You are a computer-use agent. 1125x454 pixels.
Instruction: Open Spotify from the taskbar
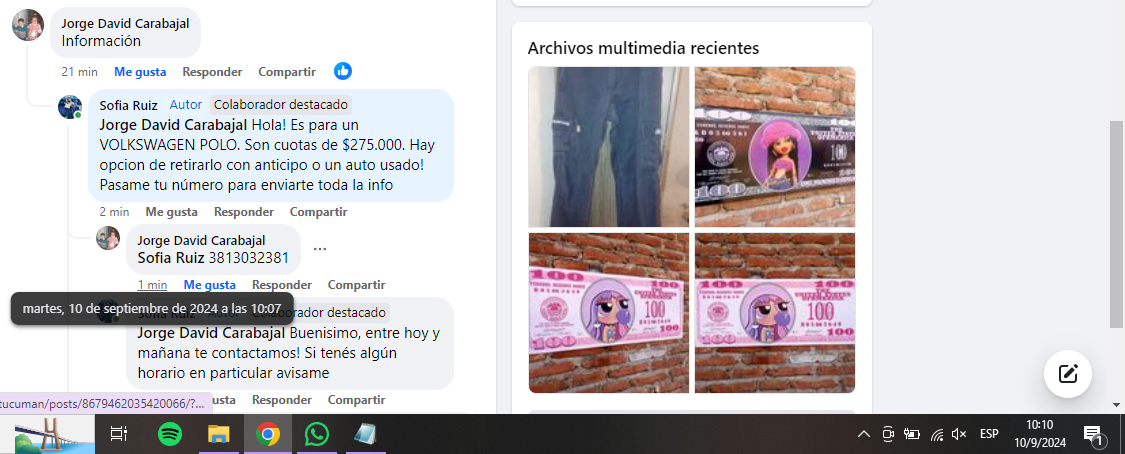170,434
